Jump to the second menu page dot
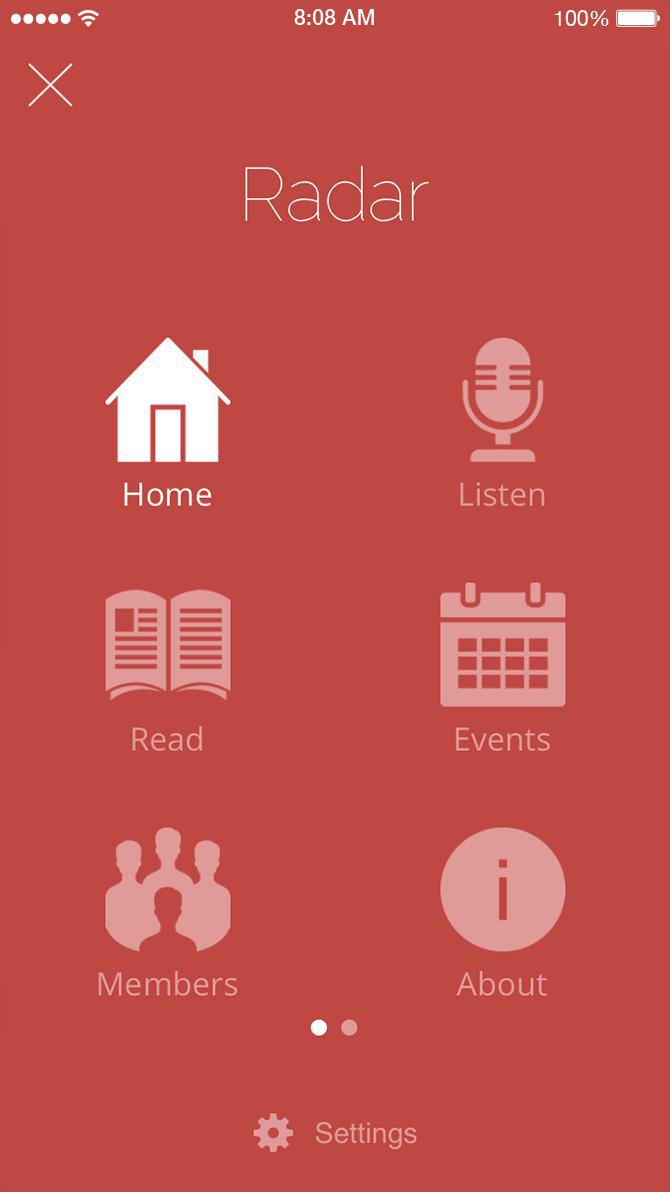This screenshot has height=1192, width=670. [349, 1027]
